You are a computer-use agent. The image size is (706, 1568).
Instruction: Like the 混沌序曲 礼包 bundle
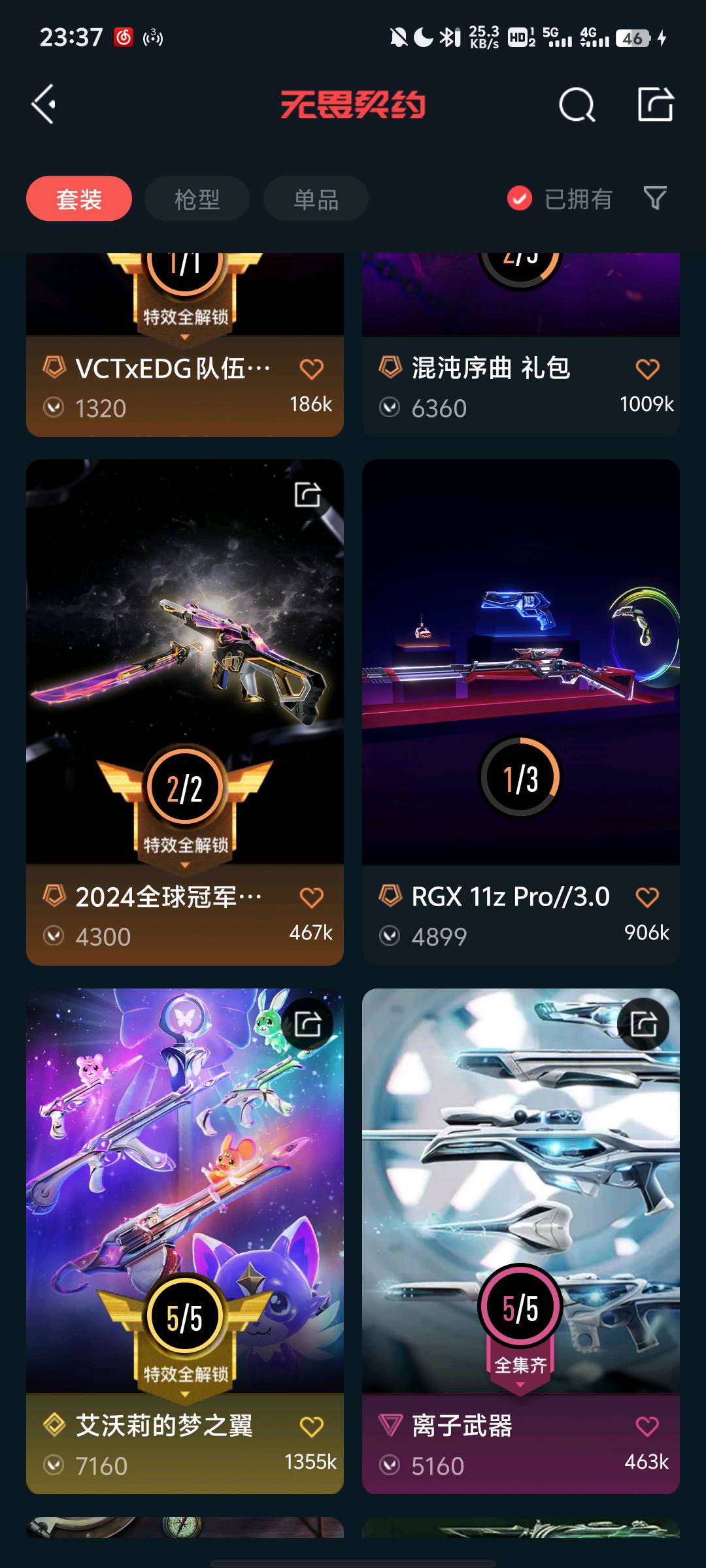pos(647,369)
